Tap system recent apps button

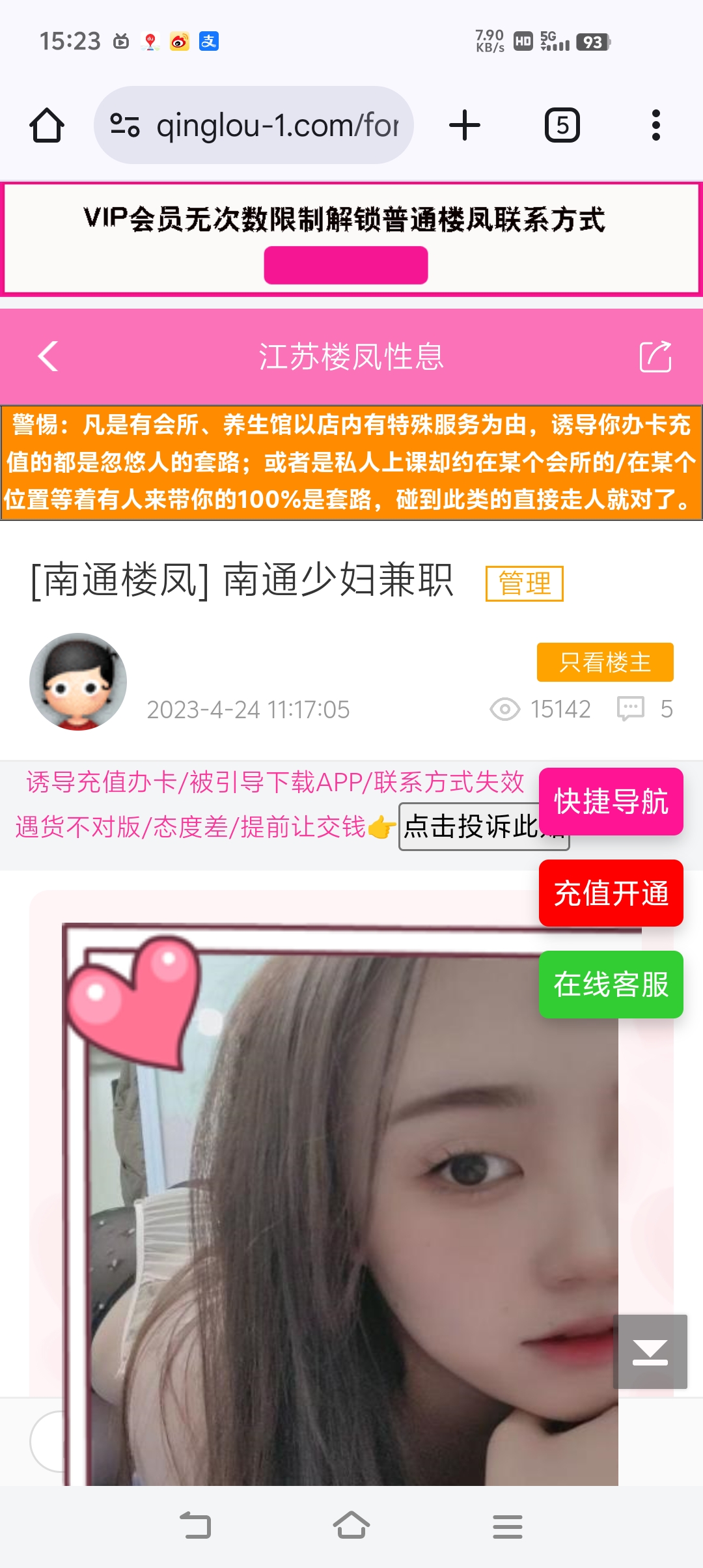[x=507, y=1526]
